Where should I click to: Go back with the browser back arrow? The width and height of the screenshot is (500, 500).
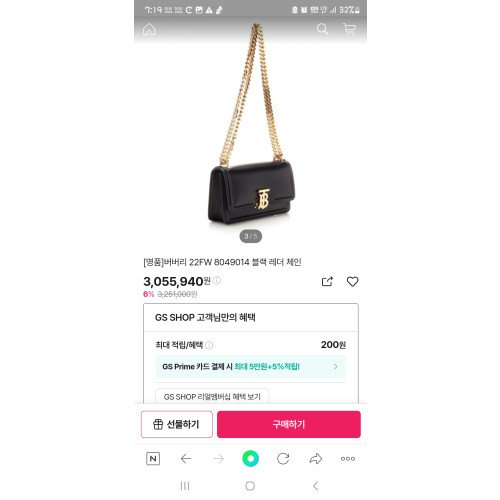pyautogui.click(x=186, y=459)
